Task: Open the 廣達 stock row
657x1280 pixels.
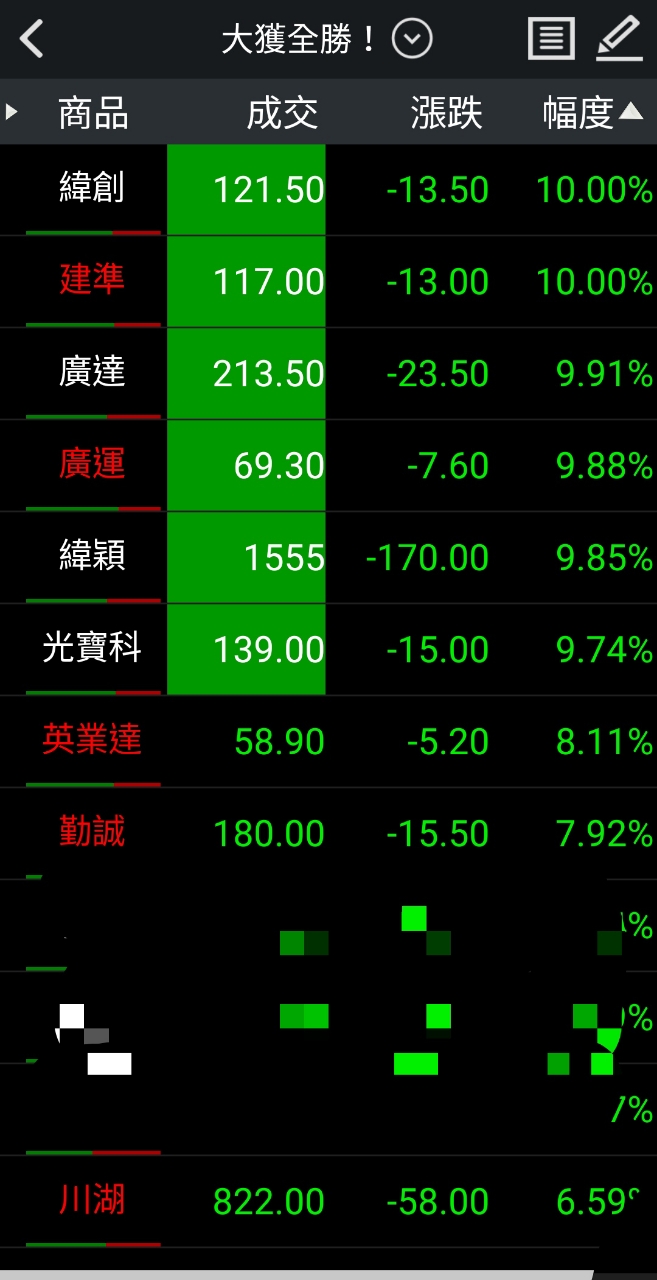Action: 328,374
